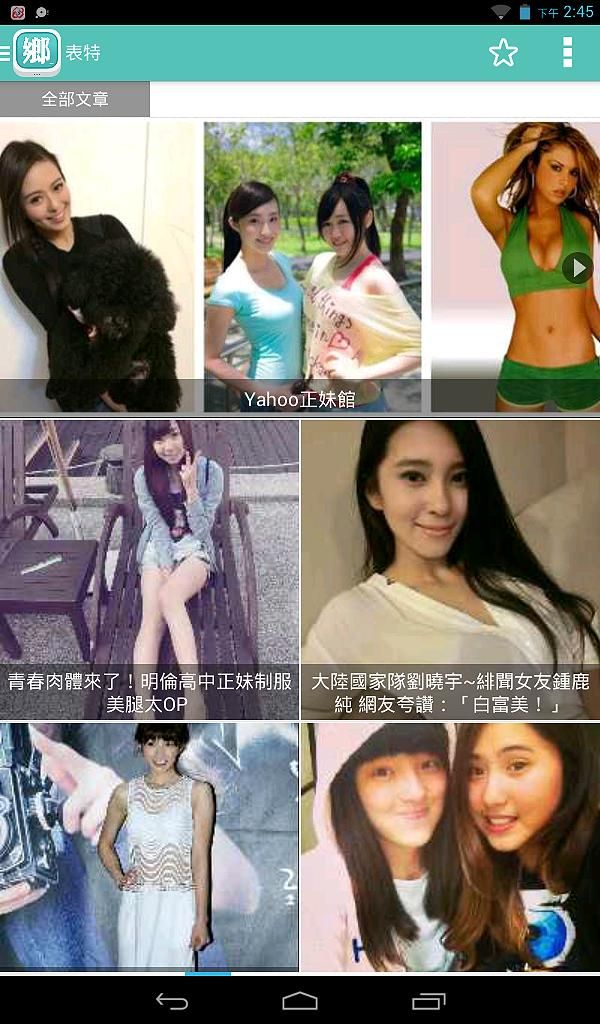600x1024 pixels.
Task: Open the 大陸國家隊劉曉宇 article
Action: click(x=450, y=569)
